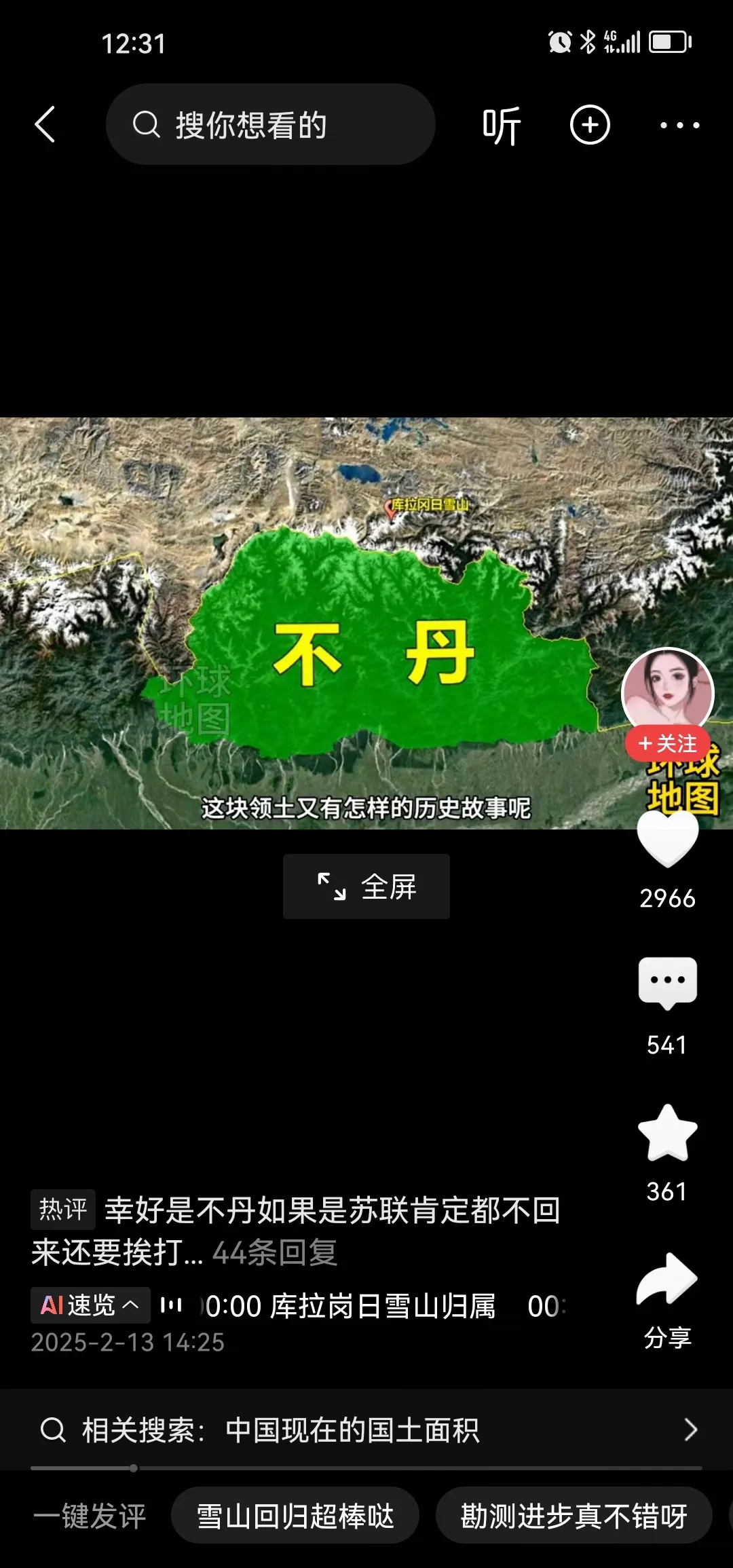Expand the AI速览 overview

[x=90, y=1305]
